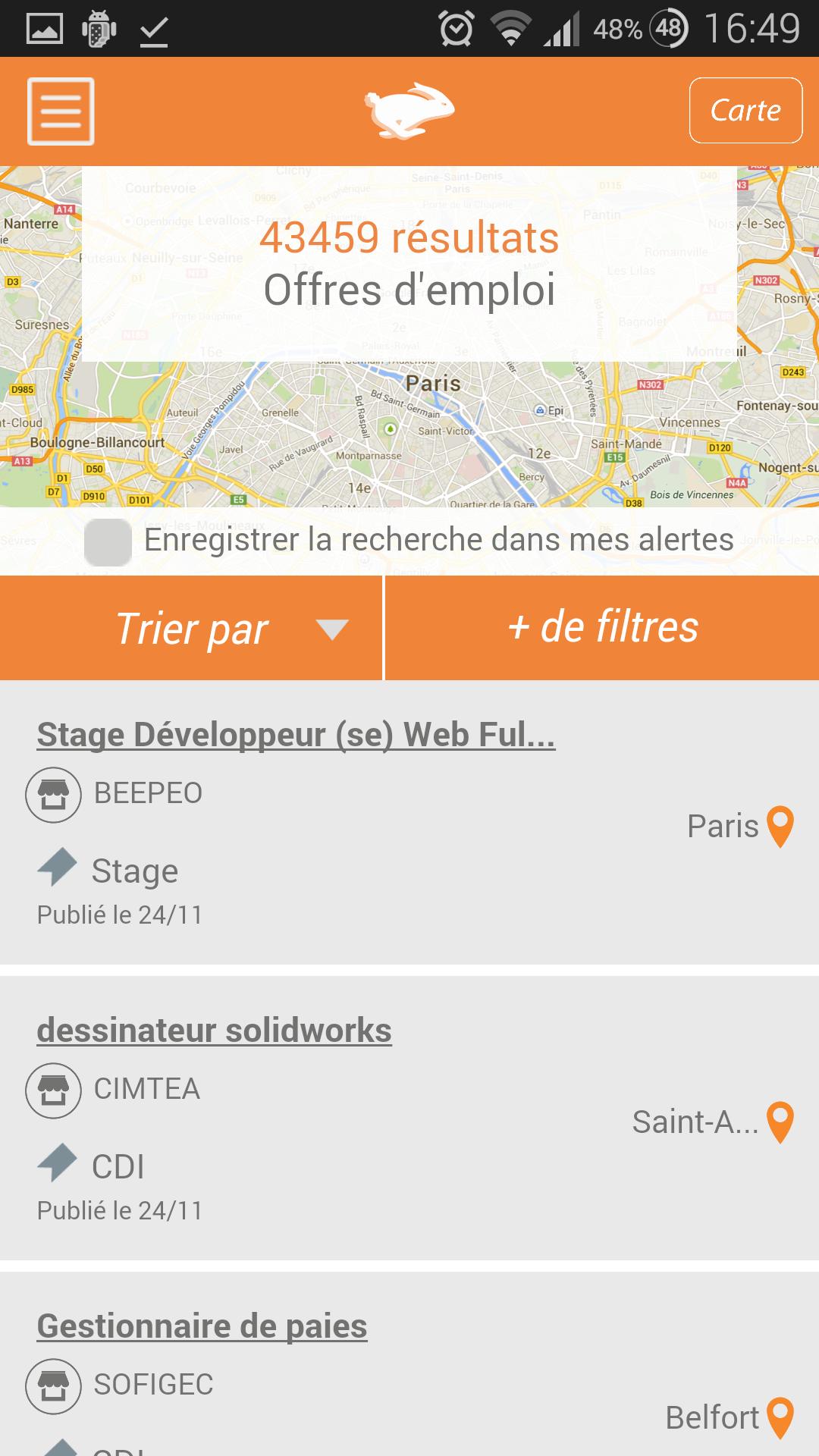Expand the sort options arrow
Viewport: 819px width, 1456px height.
coord(331,628)
